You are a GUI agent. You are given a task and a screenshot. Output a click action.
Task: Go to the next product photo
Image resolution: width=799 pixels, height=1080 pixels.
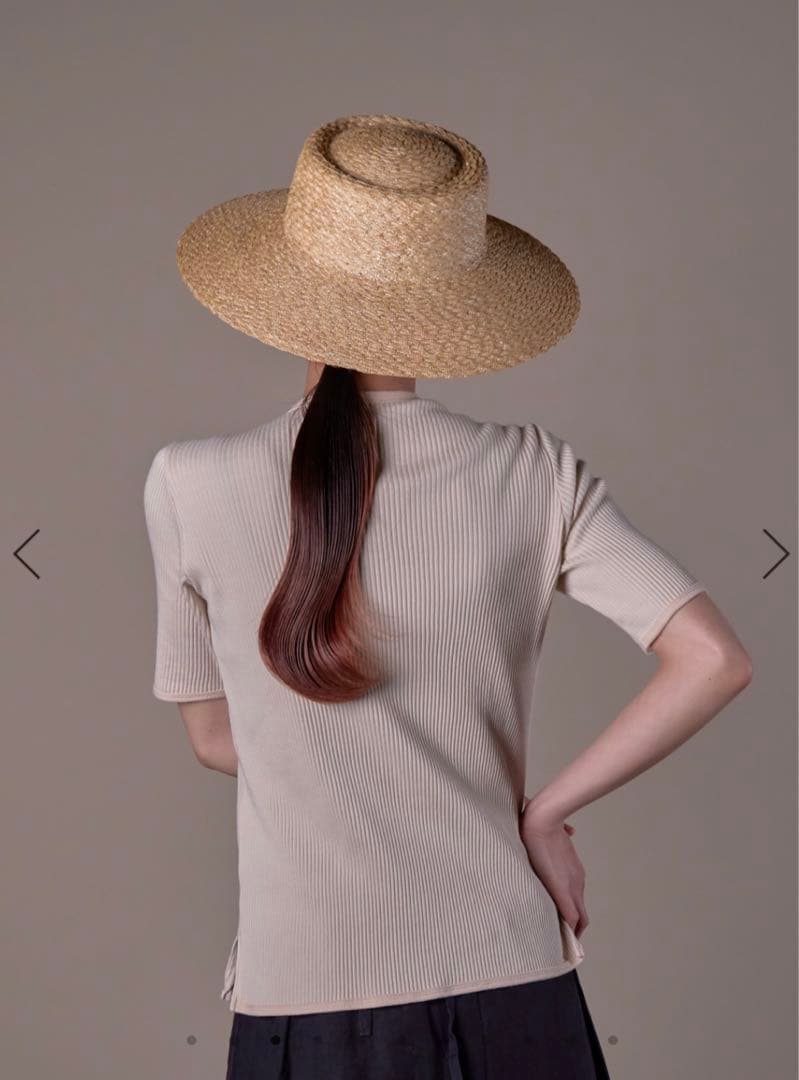coord(775,554)
